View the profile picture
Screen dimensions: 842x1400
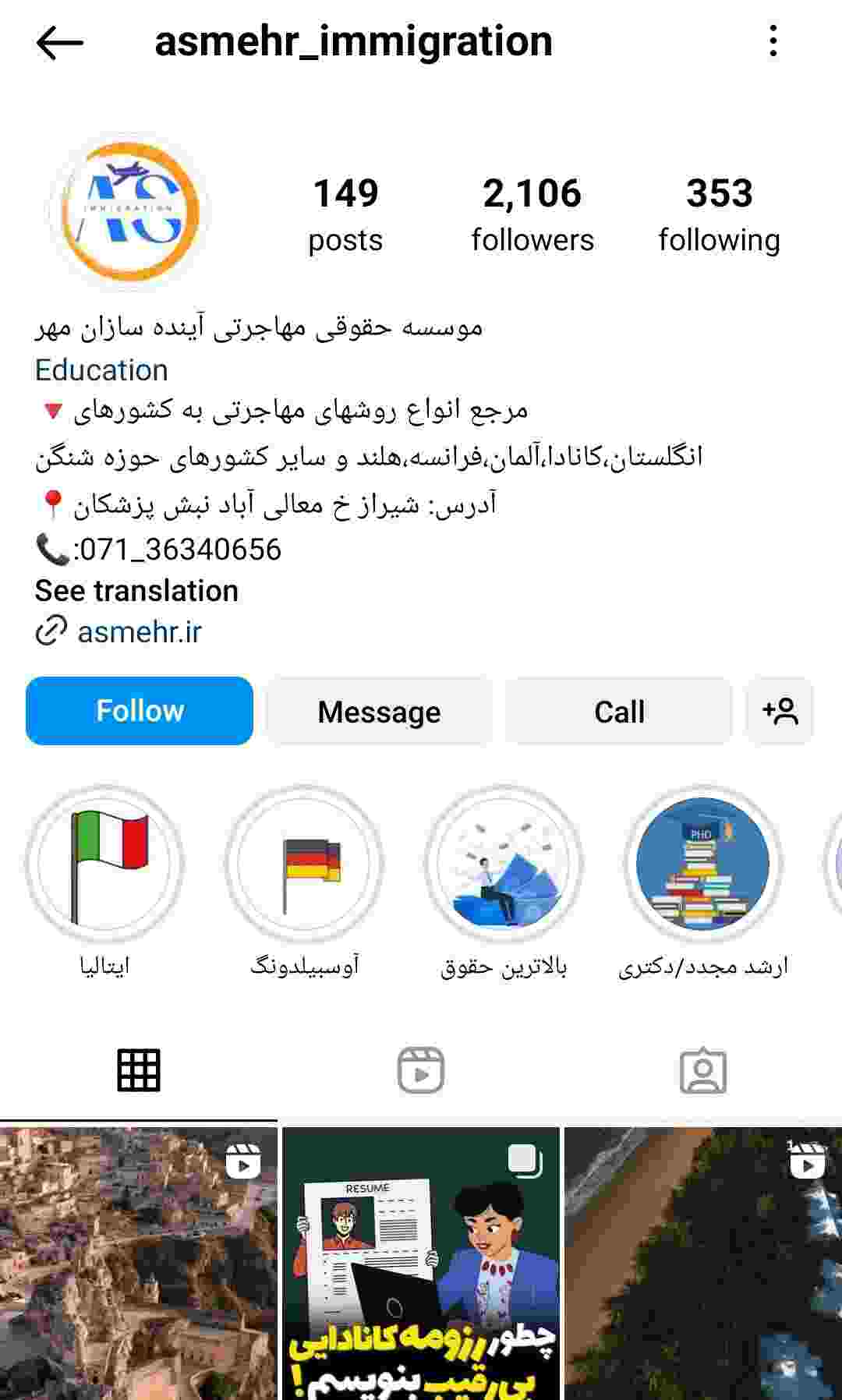(129, 212)
